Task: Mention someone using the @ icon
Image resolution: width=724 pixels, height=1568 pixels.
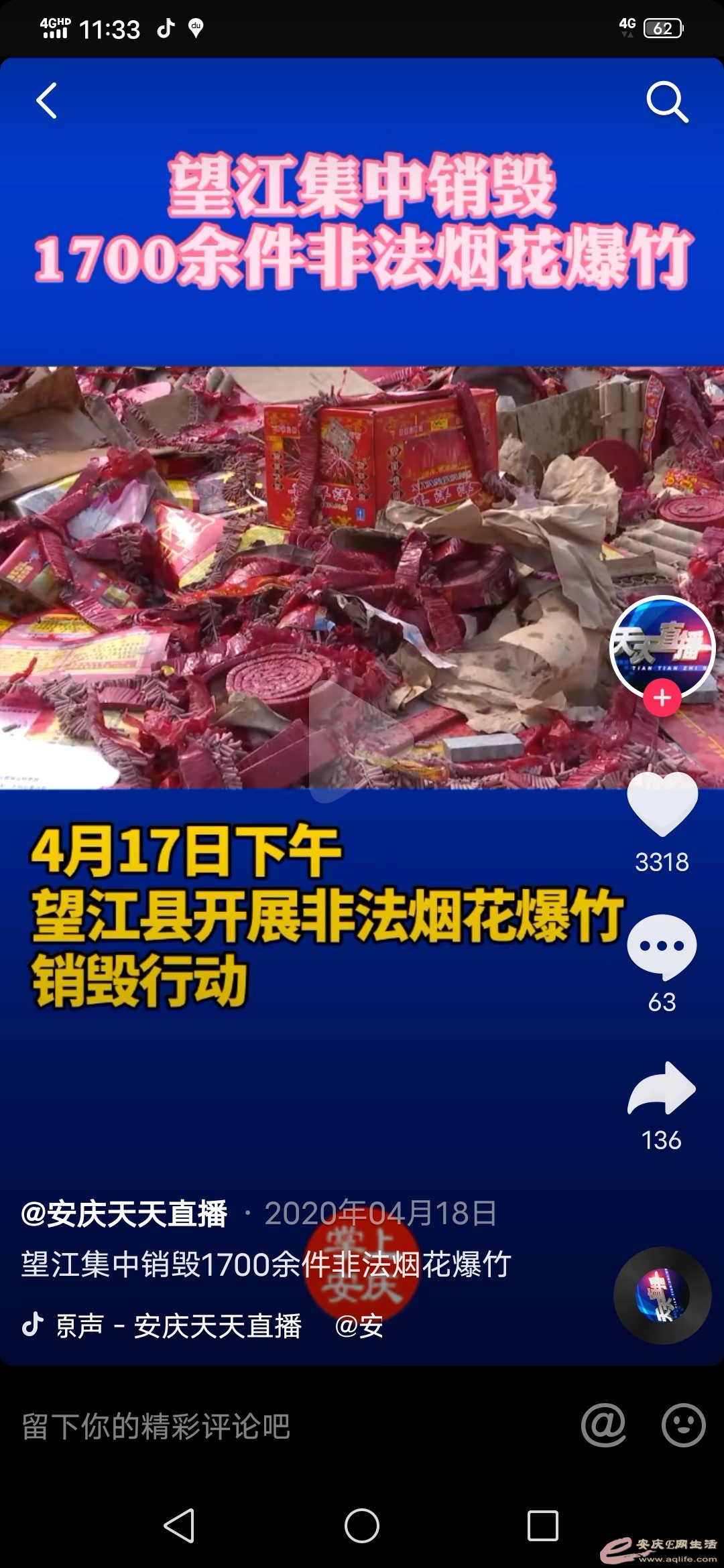Action: [x=603, y=1425]
